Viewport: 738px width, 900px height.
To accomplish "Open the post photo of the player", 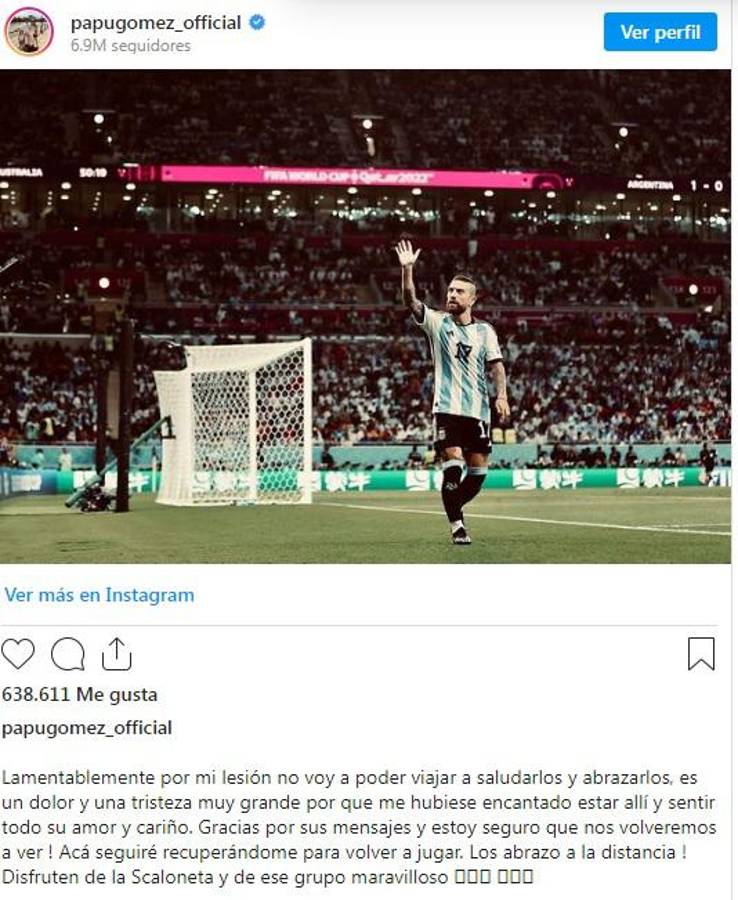I will pyautogui.click(x=365, y=316).
